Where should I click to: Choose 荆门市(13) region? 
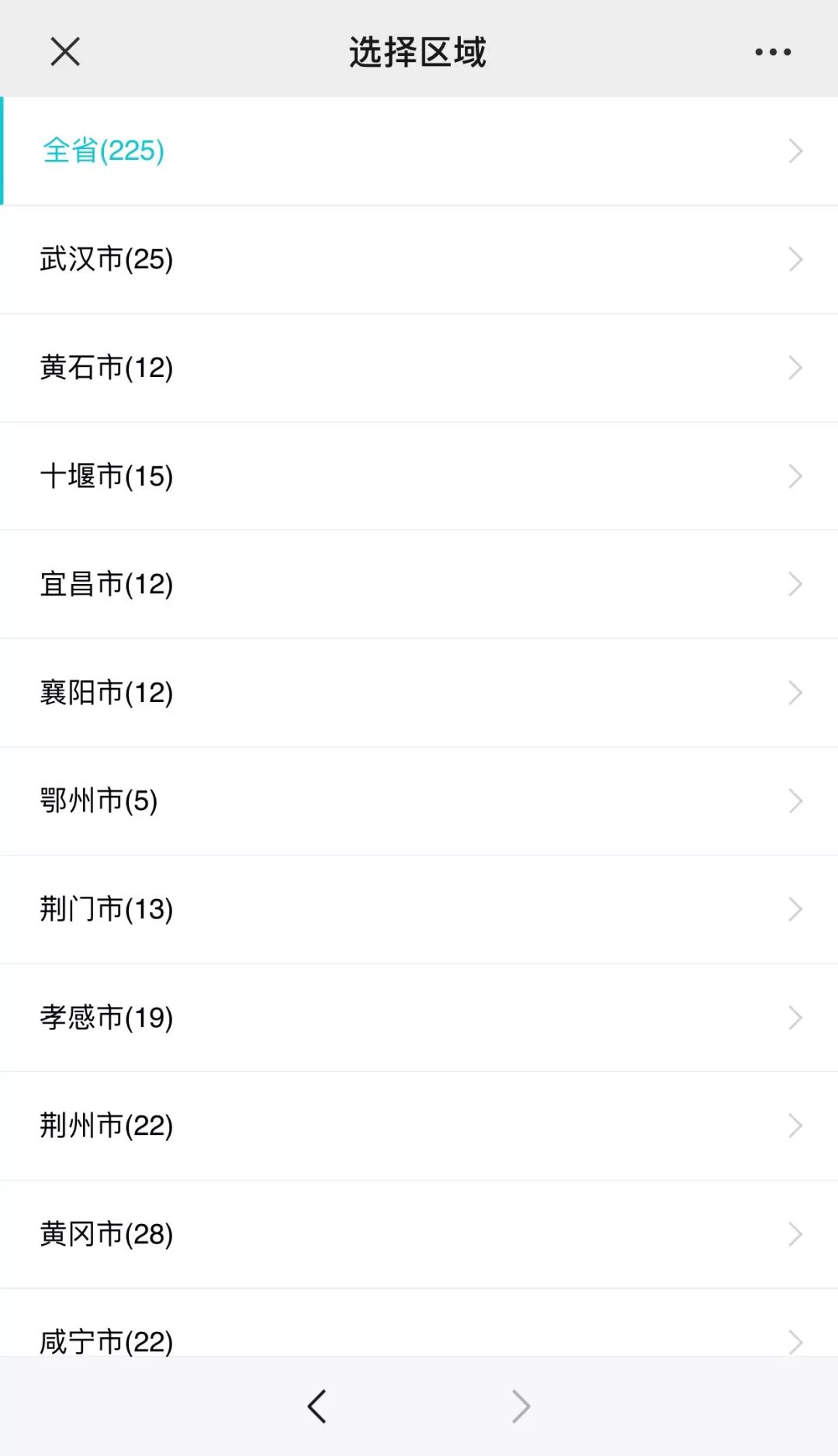coord(419,909)
